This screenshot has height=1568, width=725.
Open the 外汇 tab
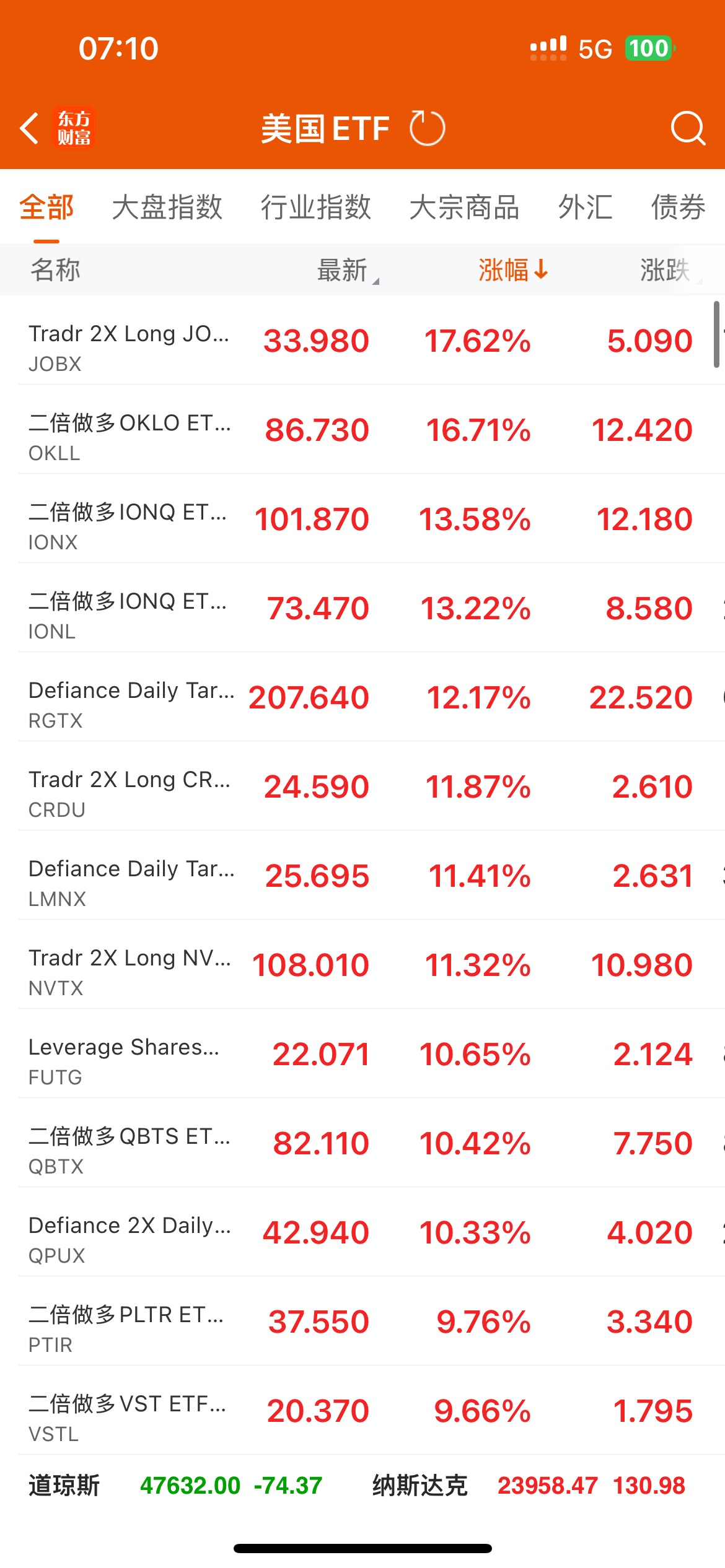point(584,207)
